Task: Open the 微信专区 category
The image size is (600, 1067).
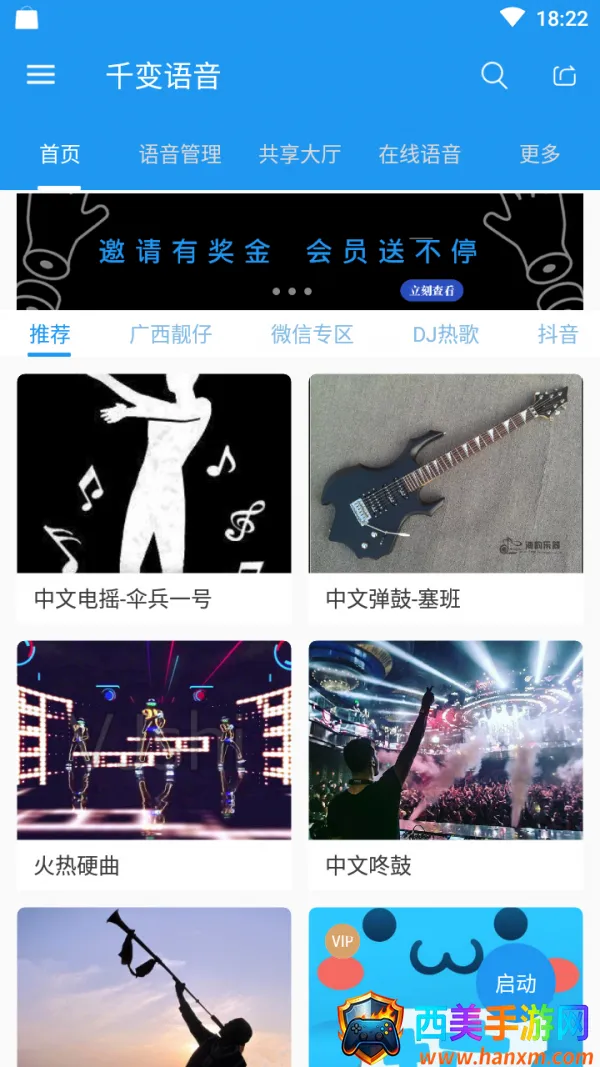Action: coord(312,334)
